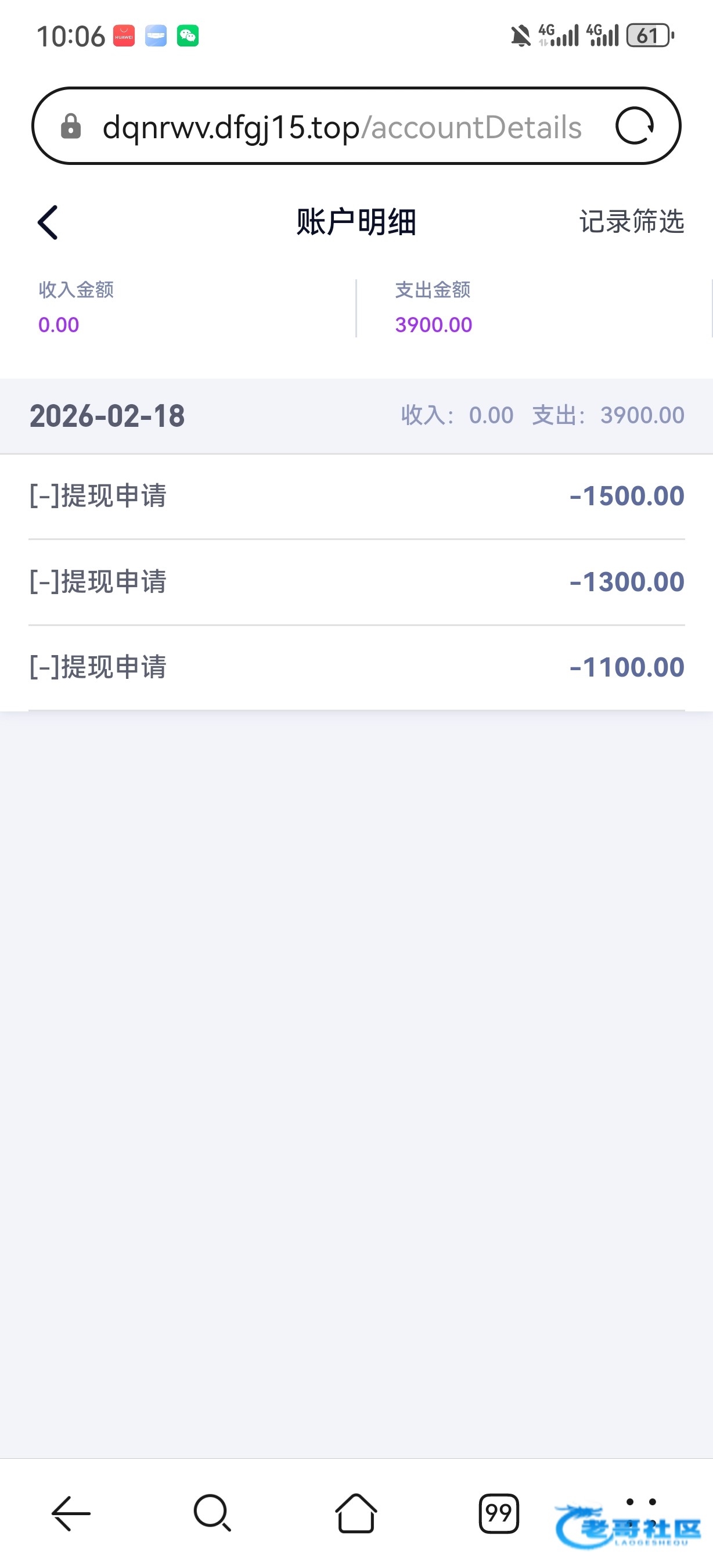This screenshot has width=713, height=1568.
Task: Go to the browser home page
Action: click(x=356, y=1513)
